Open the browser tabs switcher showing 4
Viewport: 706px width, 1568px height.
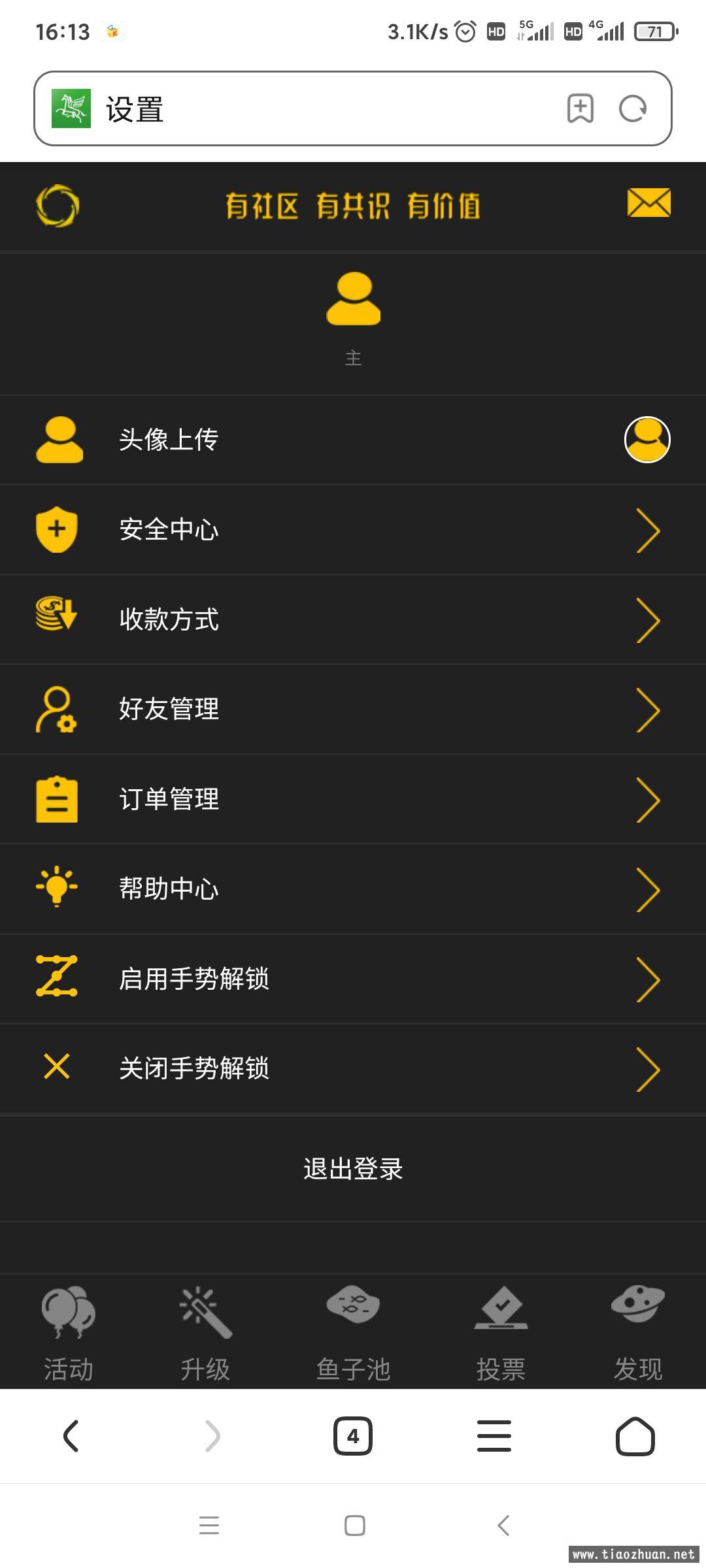point(353,1436)
